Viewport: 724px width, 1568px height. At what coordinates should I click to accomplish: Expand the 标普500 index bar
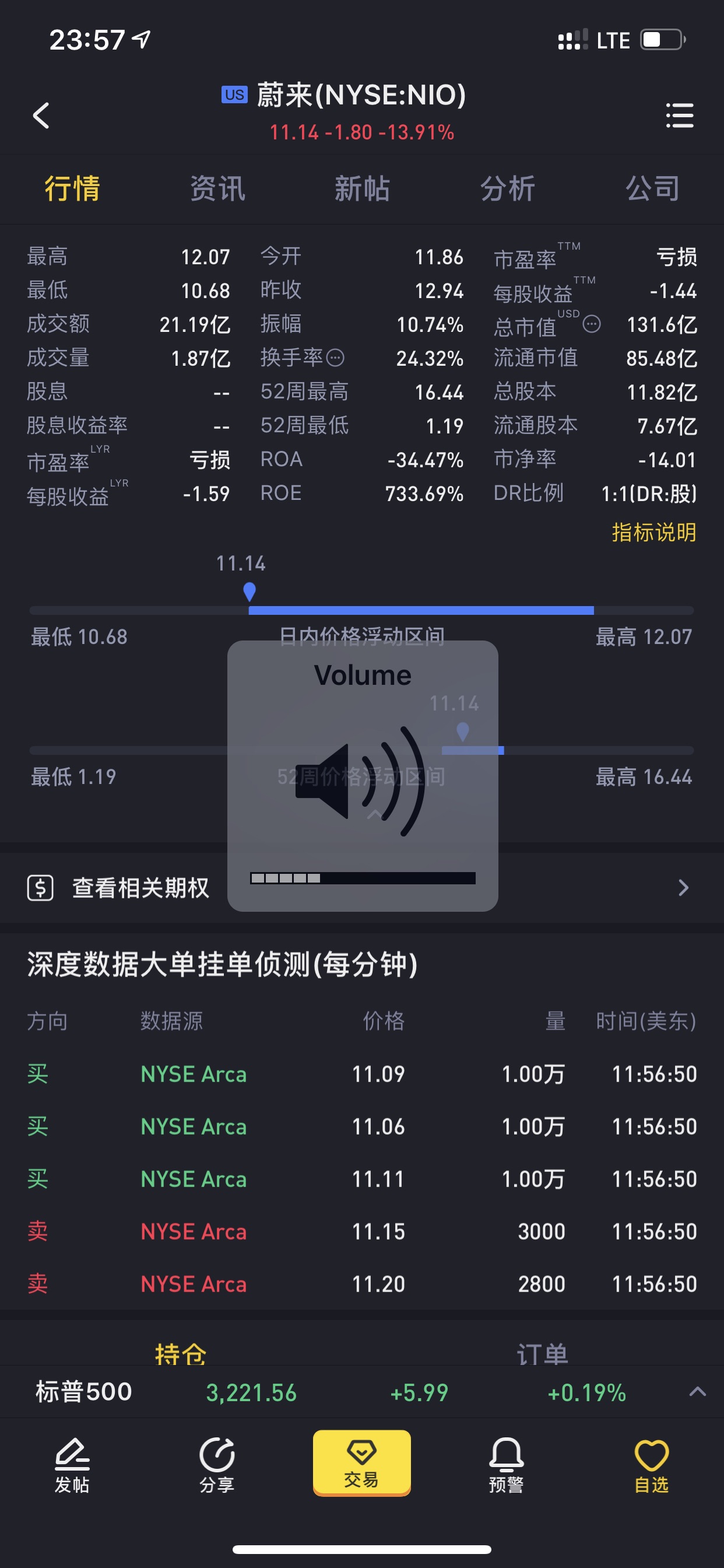pyautogui.click(x=697, y=1391)
